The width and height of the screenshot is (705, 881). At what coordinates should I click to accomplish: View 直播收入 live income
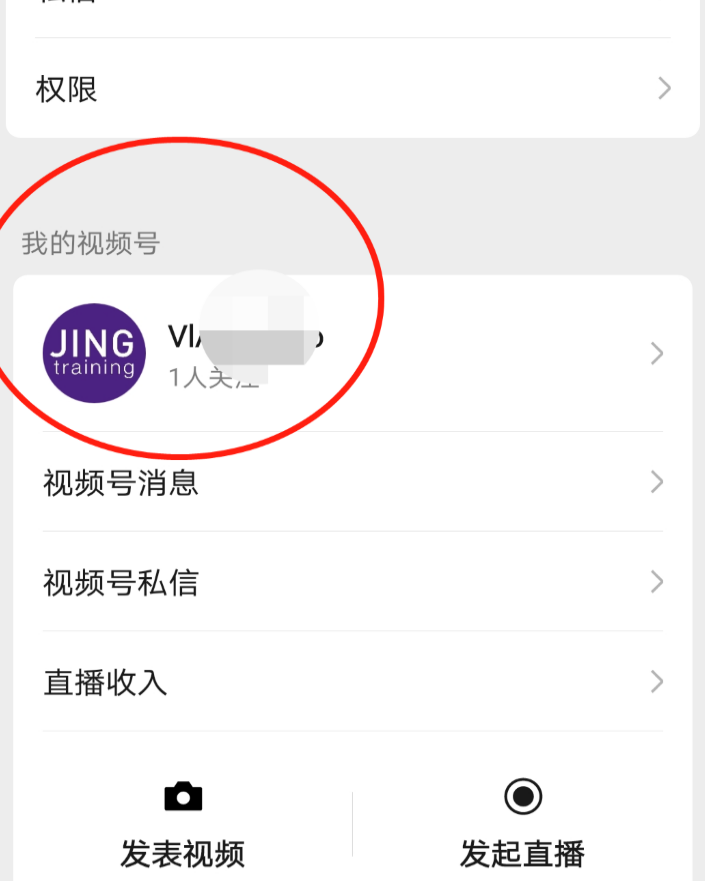click(352, 682)
